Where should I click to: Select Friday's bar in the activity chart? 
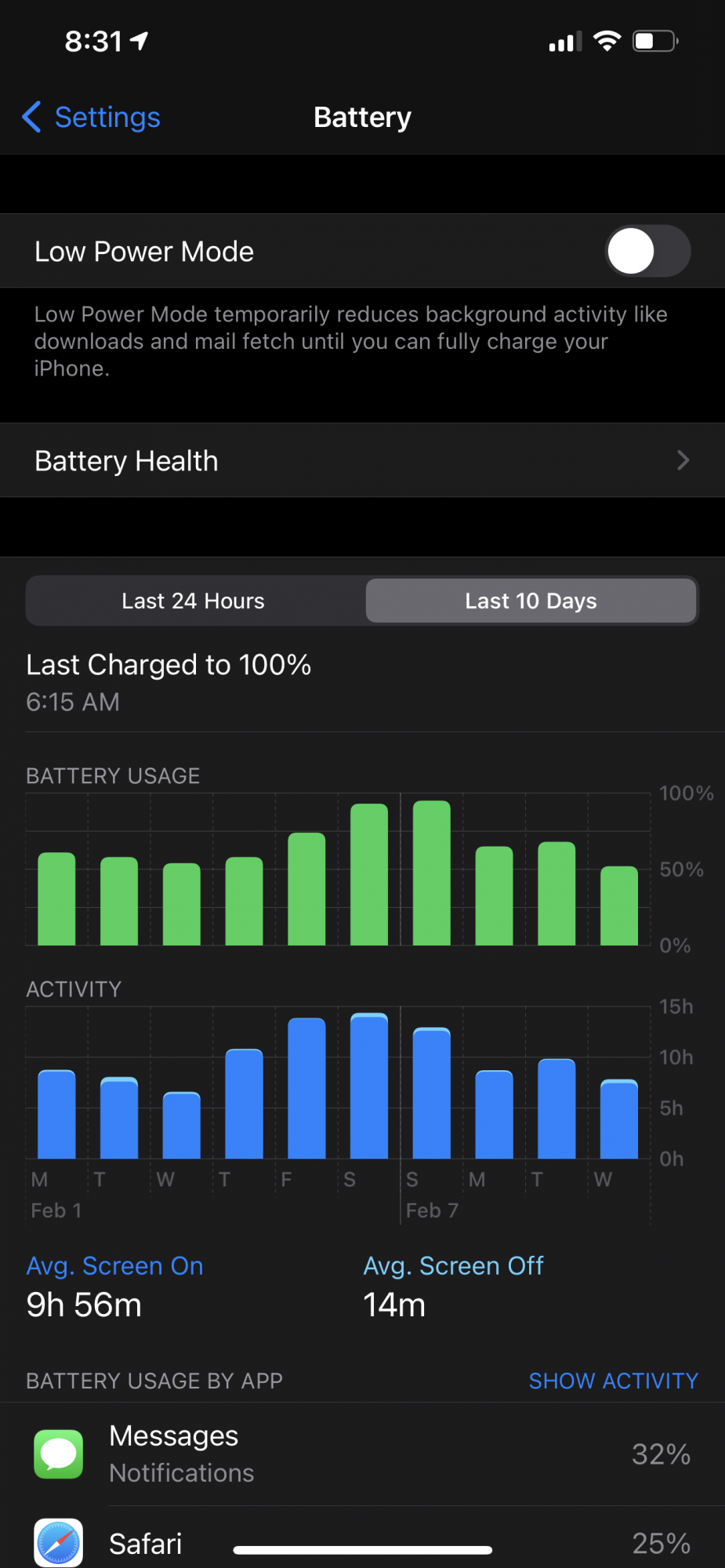(x=306, y=1087)
